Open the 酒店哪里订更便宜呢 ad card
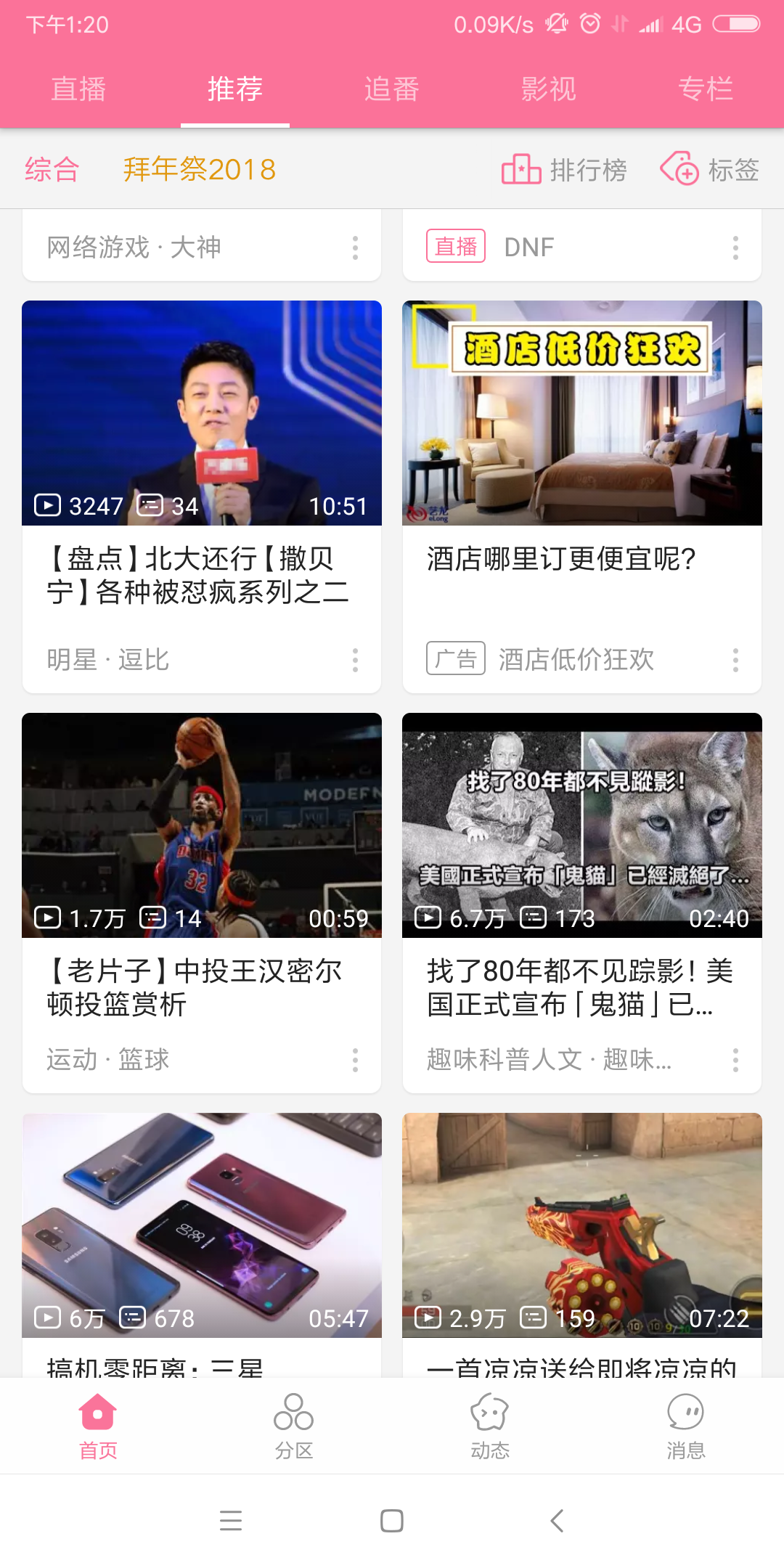Screen dimensions: 784x1568 (582, 450)
